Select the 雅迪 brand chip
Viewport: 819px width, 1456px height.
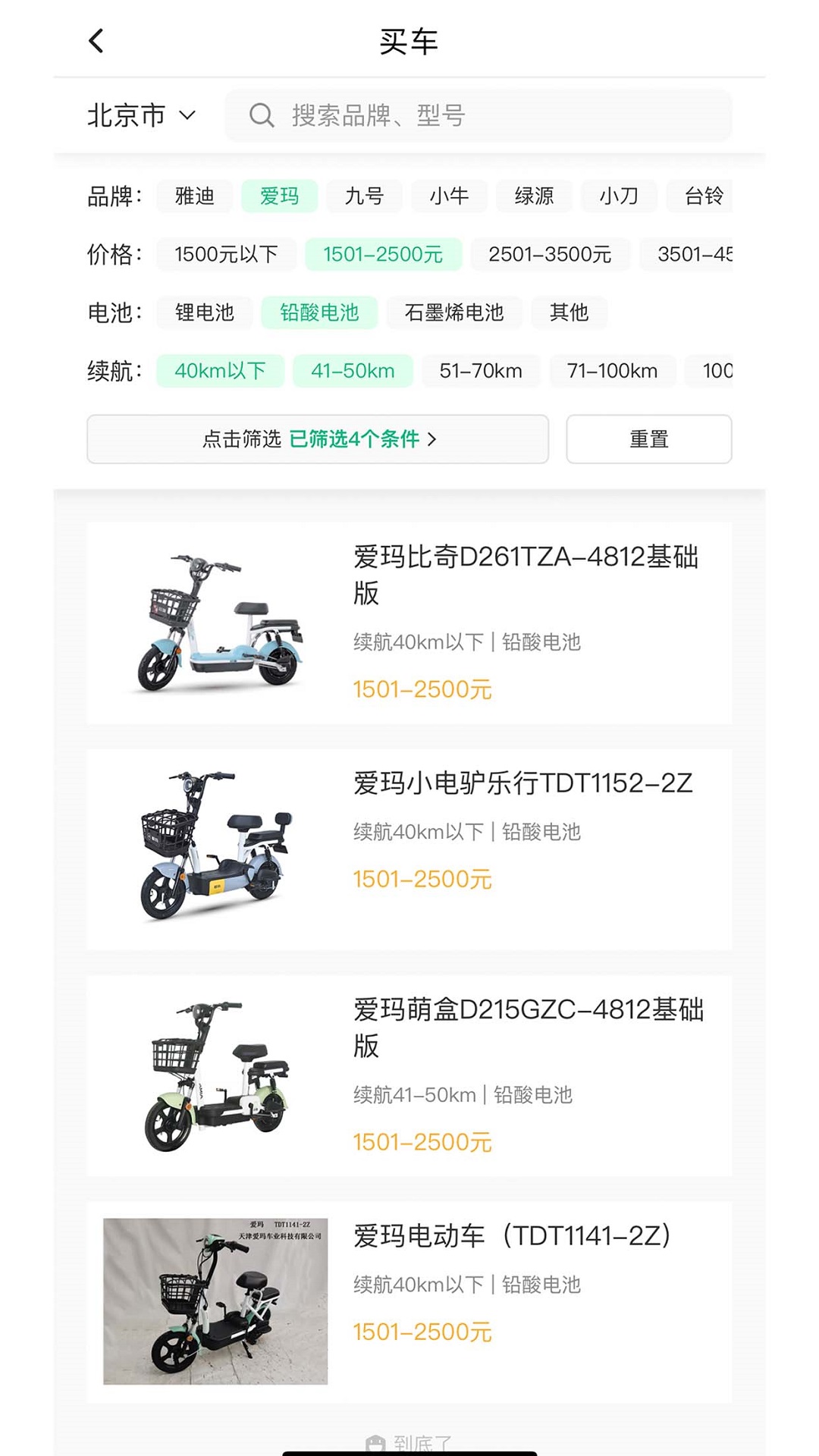195,196
